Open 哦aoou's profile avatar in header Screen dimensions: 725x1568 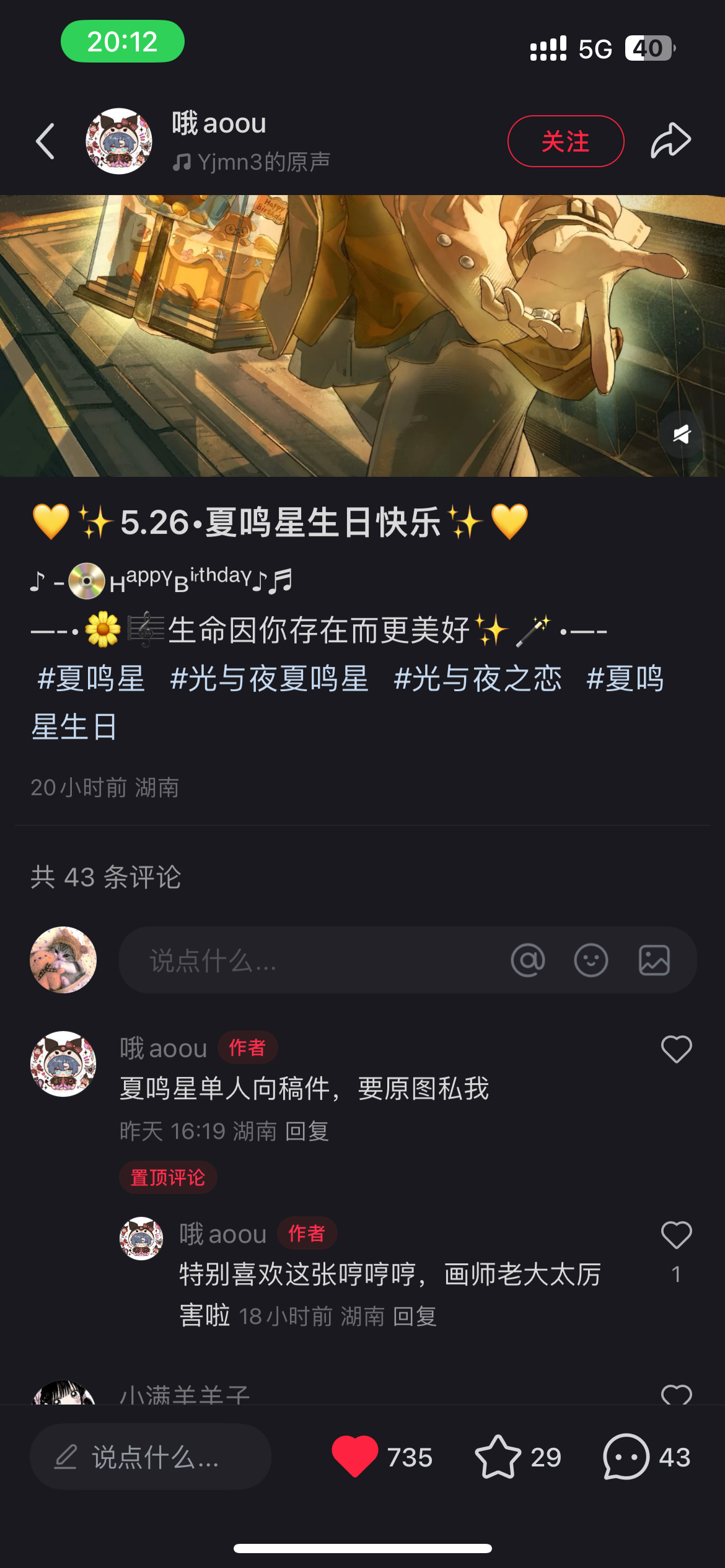pyautogui.click(x=119, y=141)
